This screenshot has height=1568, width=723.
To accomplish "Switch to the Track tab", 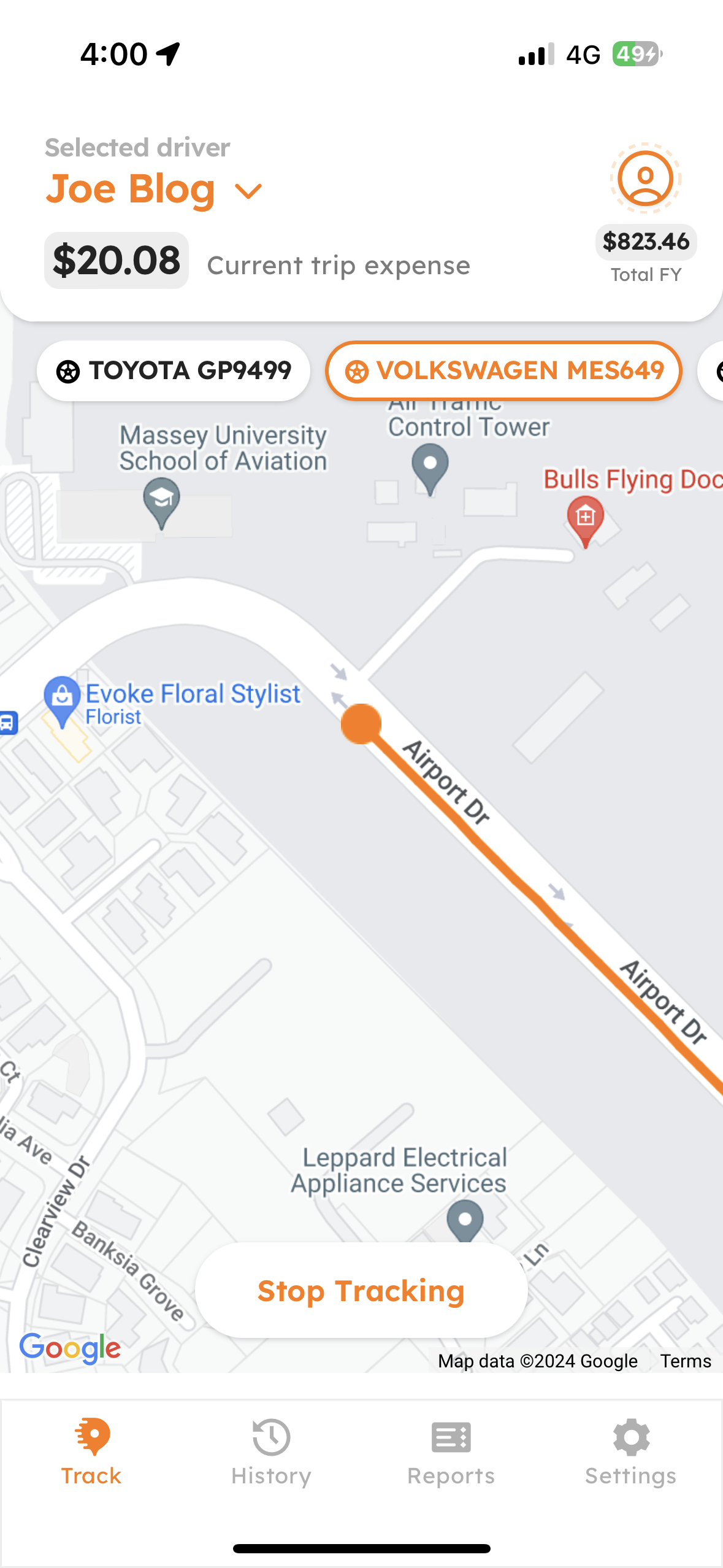I will click(x=91, y=1451).
